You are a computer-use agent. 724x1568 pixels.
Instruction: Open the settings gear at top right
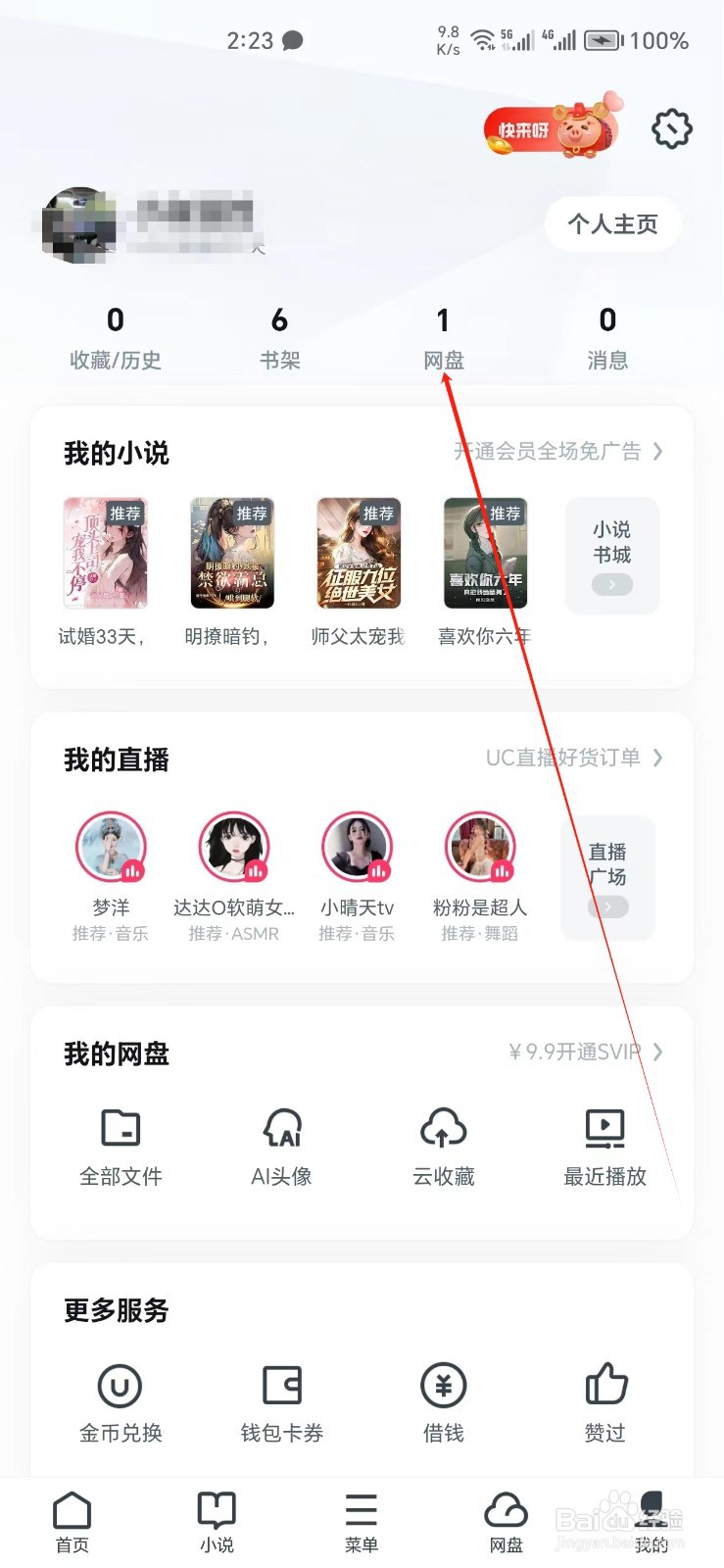point(672,128)
